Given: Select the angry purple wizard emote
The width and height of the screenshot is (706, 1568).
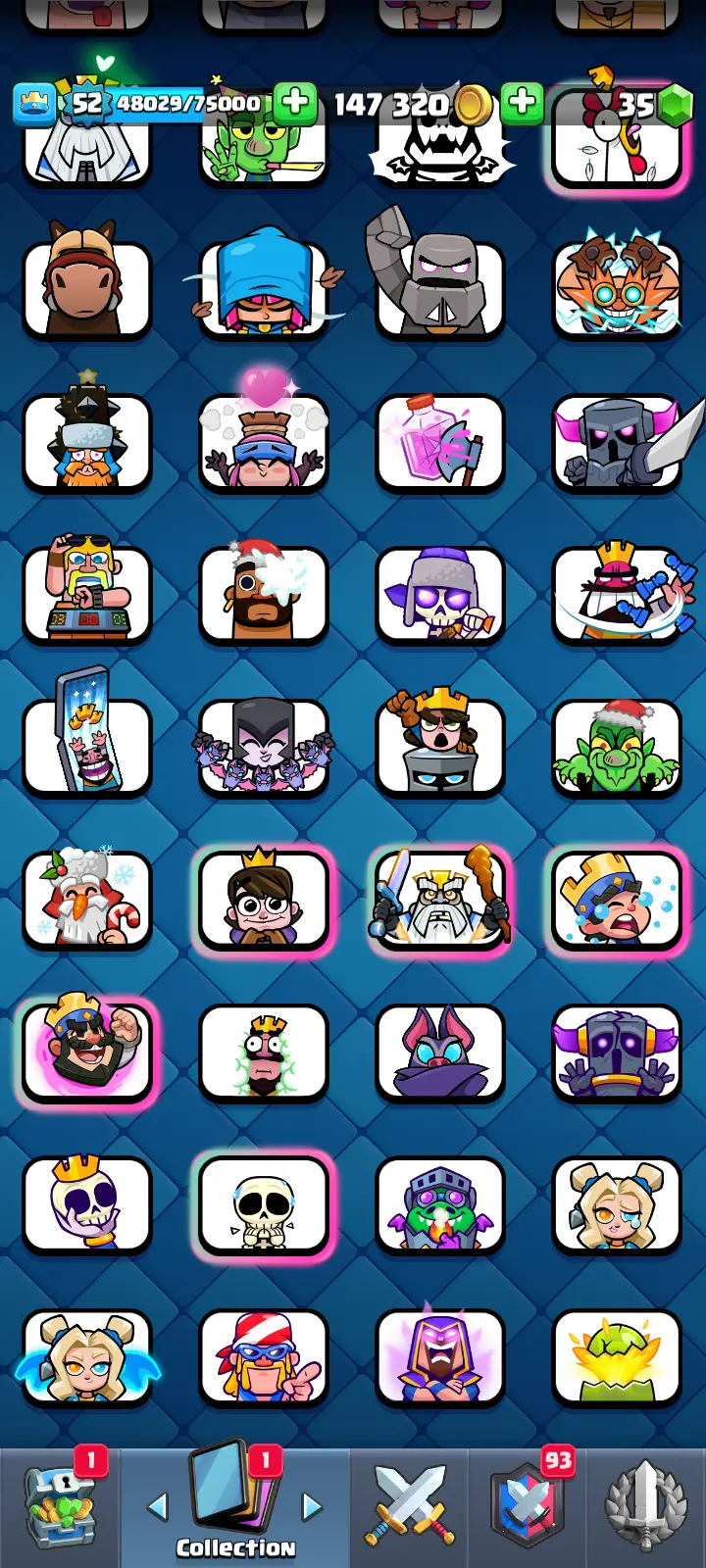Looking at the screenshot, I should click(x=439, y=1357).
